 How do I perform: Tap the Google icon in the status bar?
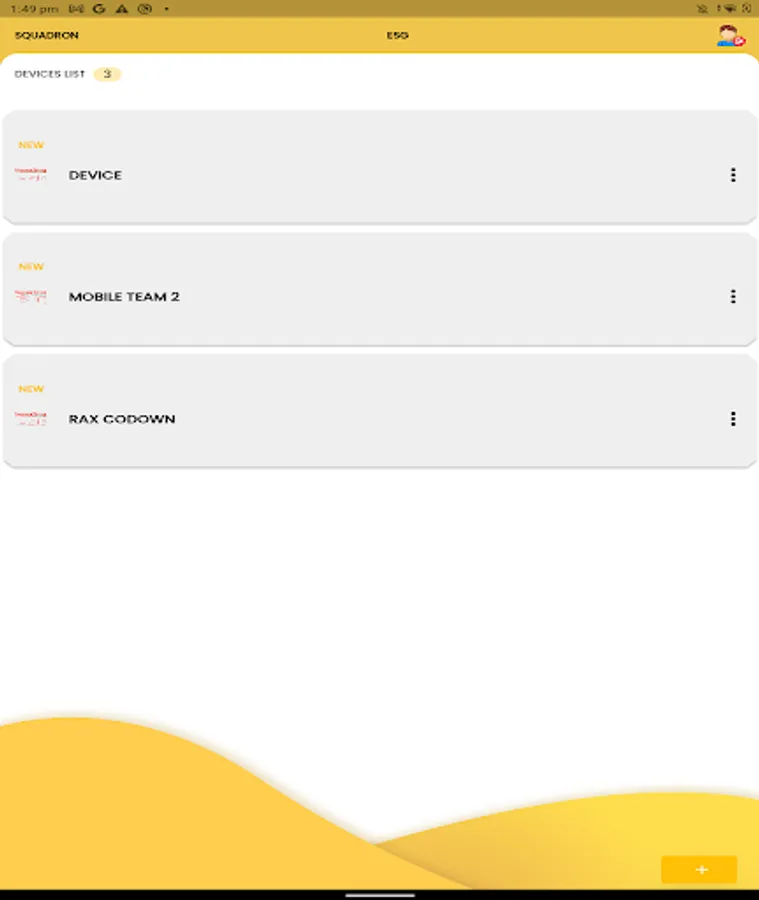(x=98, y=8)
